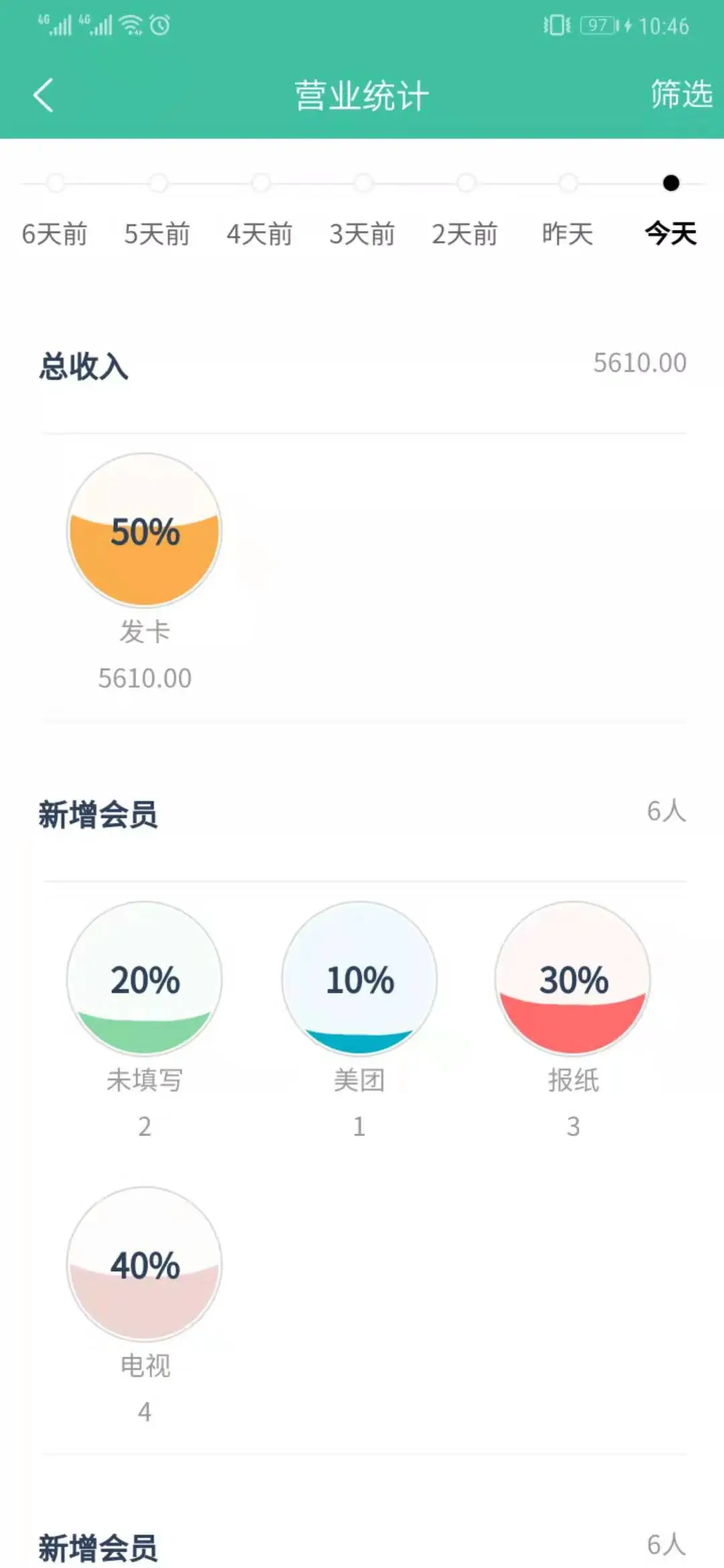
Task: Open the 筛选 filter option
Action: tap(682, 94)
